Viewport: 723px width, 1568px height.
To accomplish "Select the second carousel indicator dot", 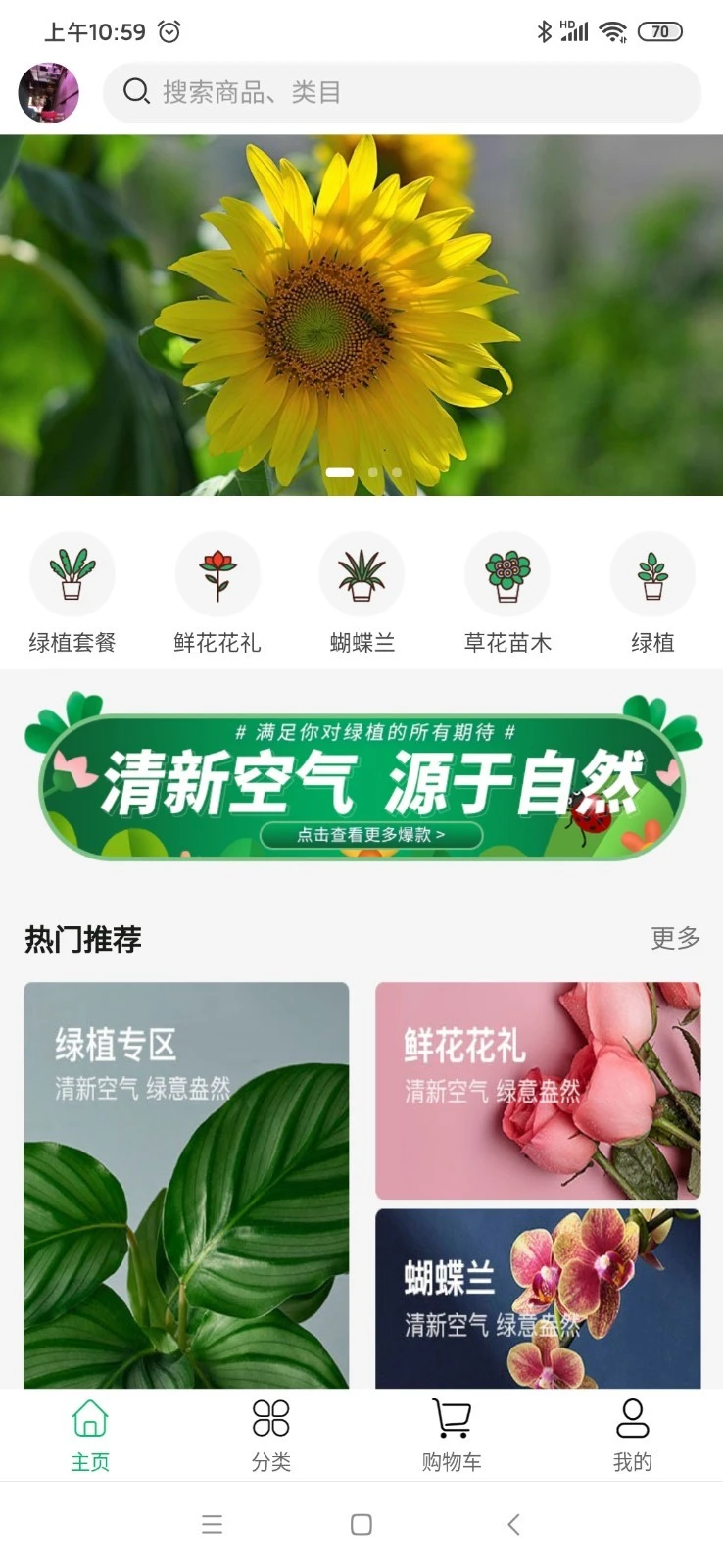I will [x=372, y=472].
